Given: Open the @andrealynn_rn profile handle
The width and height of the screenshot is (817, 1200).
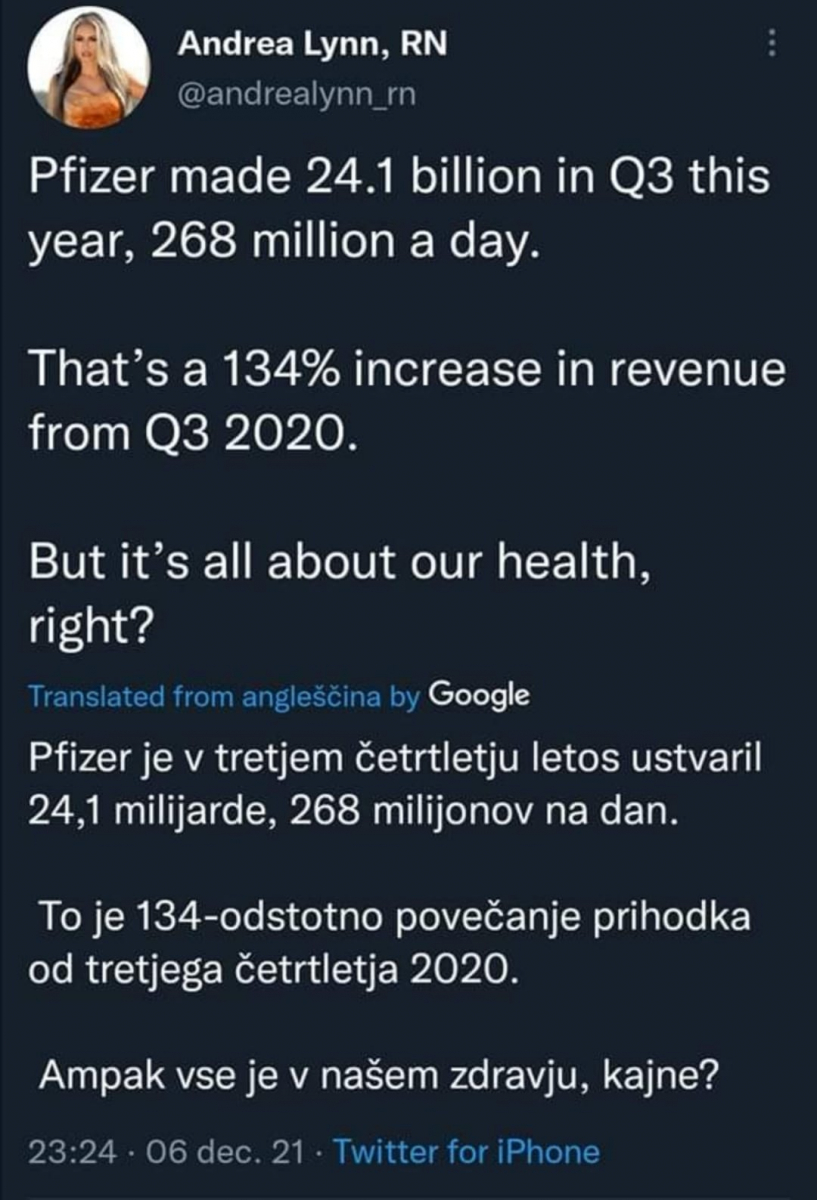Looking at the screenshot, I should coord(295,94).
